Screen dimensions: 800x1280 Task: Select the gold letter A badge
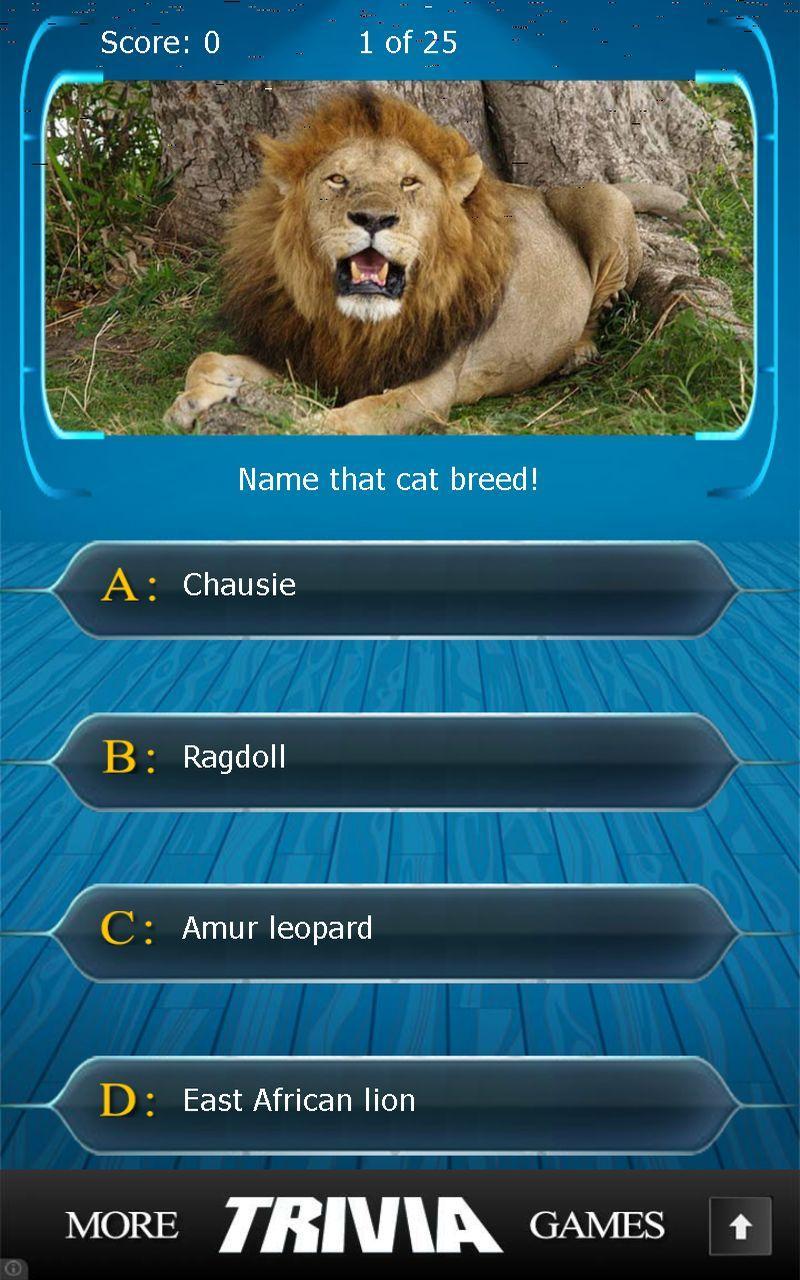(x=124, y=585)
